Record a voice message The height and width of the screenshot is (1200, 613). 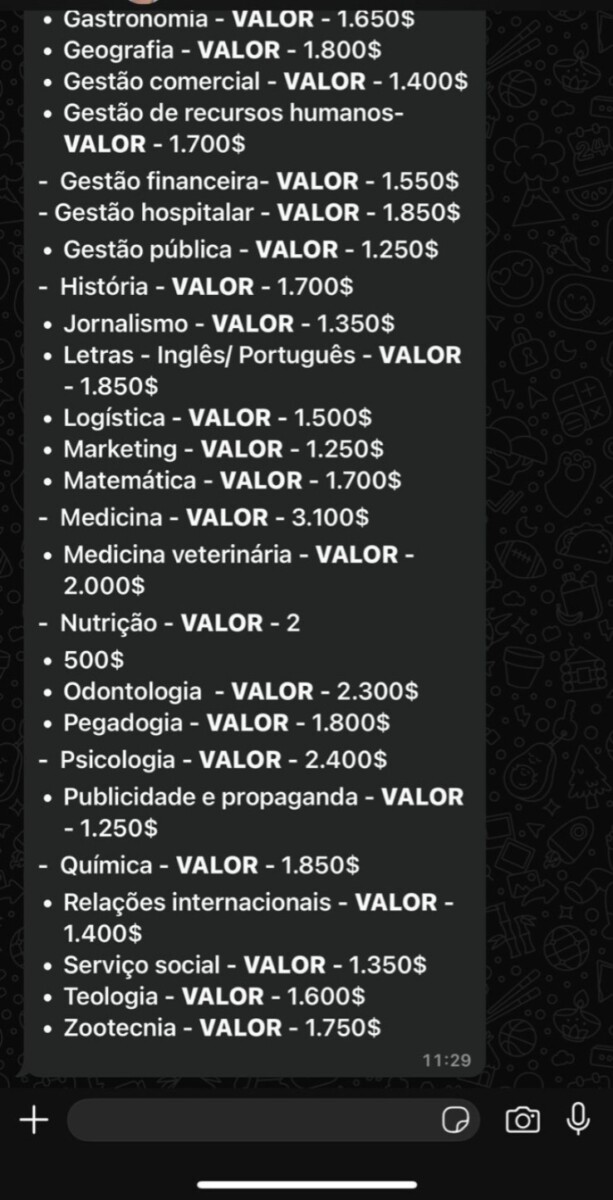pyautogui.click(x=578, y=1120)
